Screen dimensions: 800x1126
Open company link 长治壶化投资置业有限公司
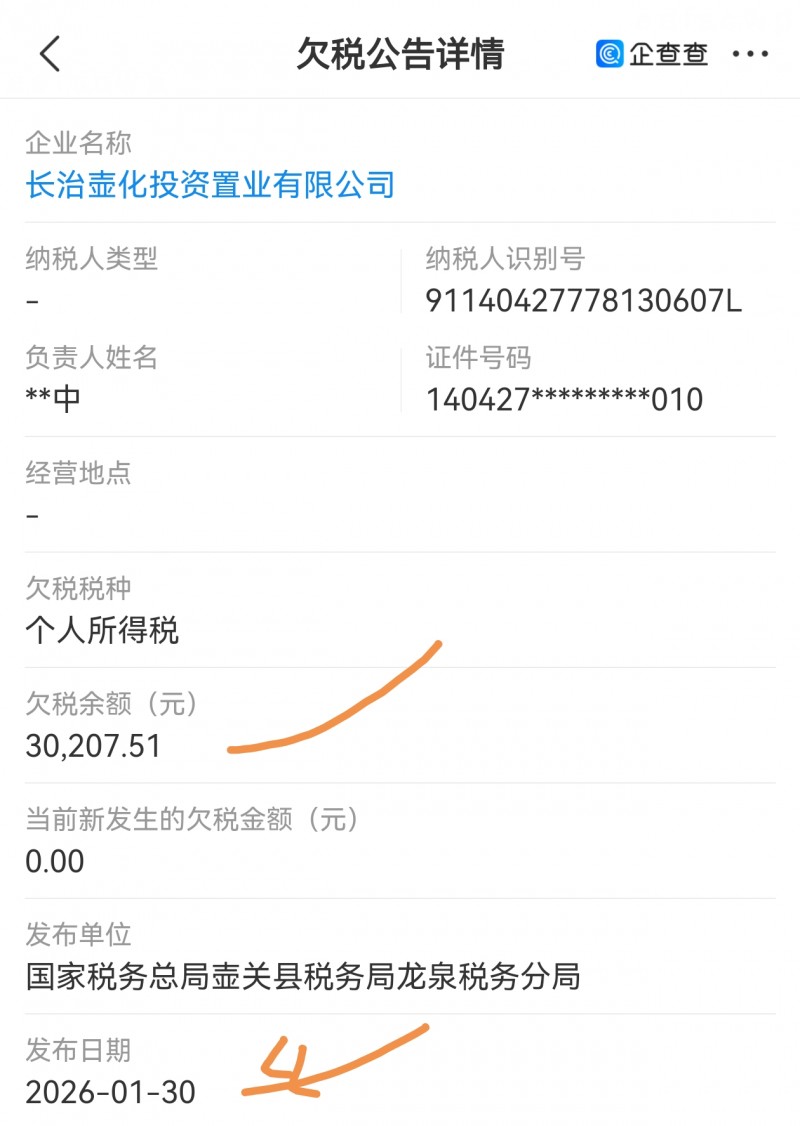coord(211,184)
